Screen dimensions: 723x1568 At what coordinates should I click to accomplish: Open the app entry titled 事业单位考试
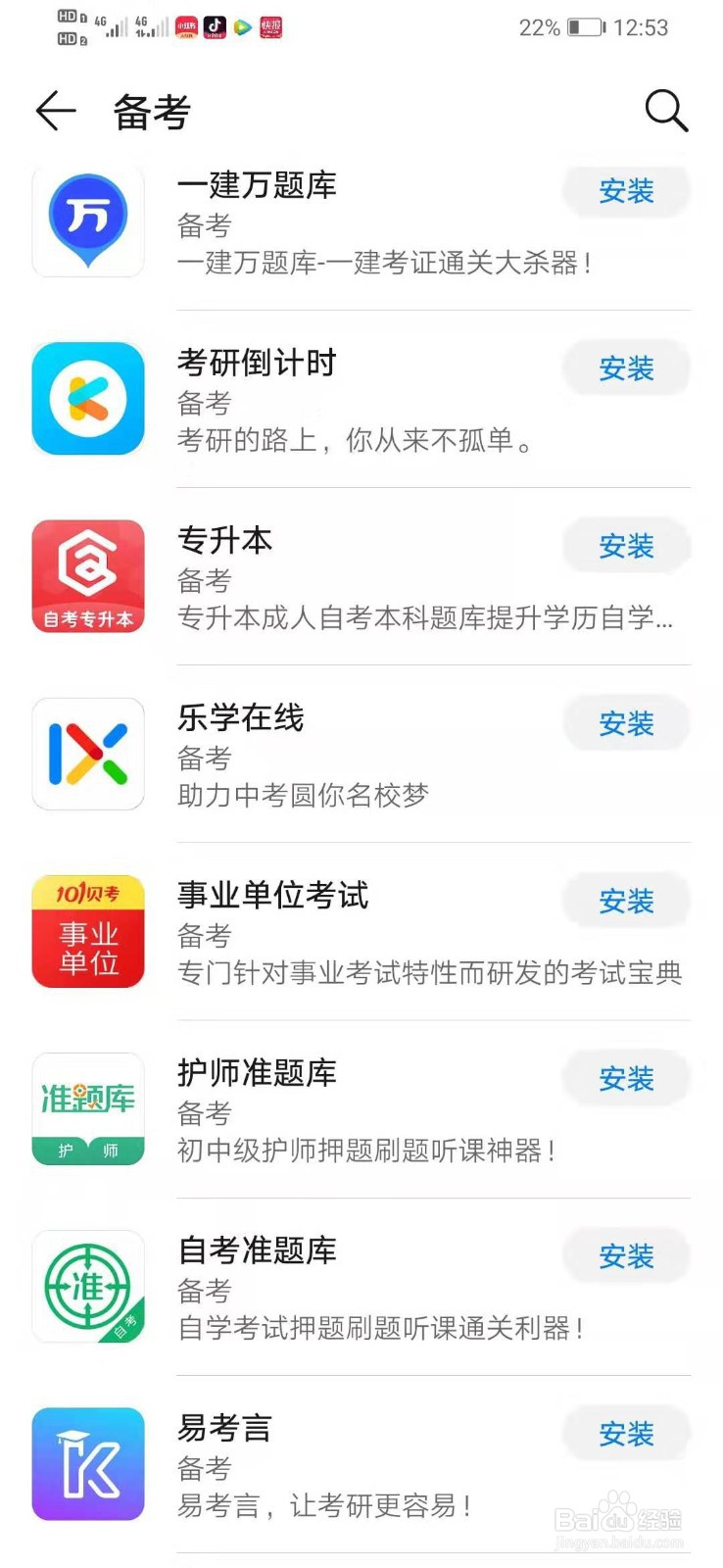tap(272, 895)
